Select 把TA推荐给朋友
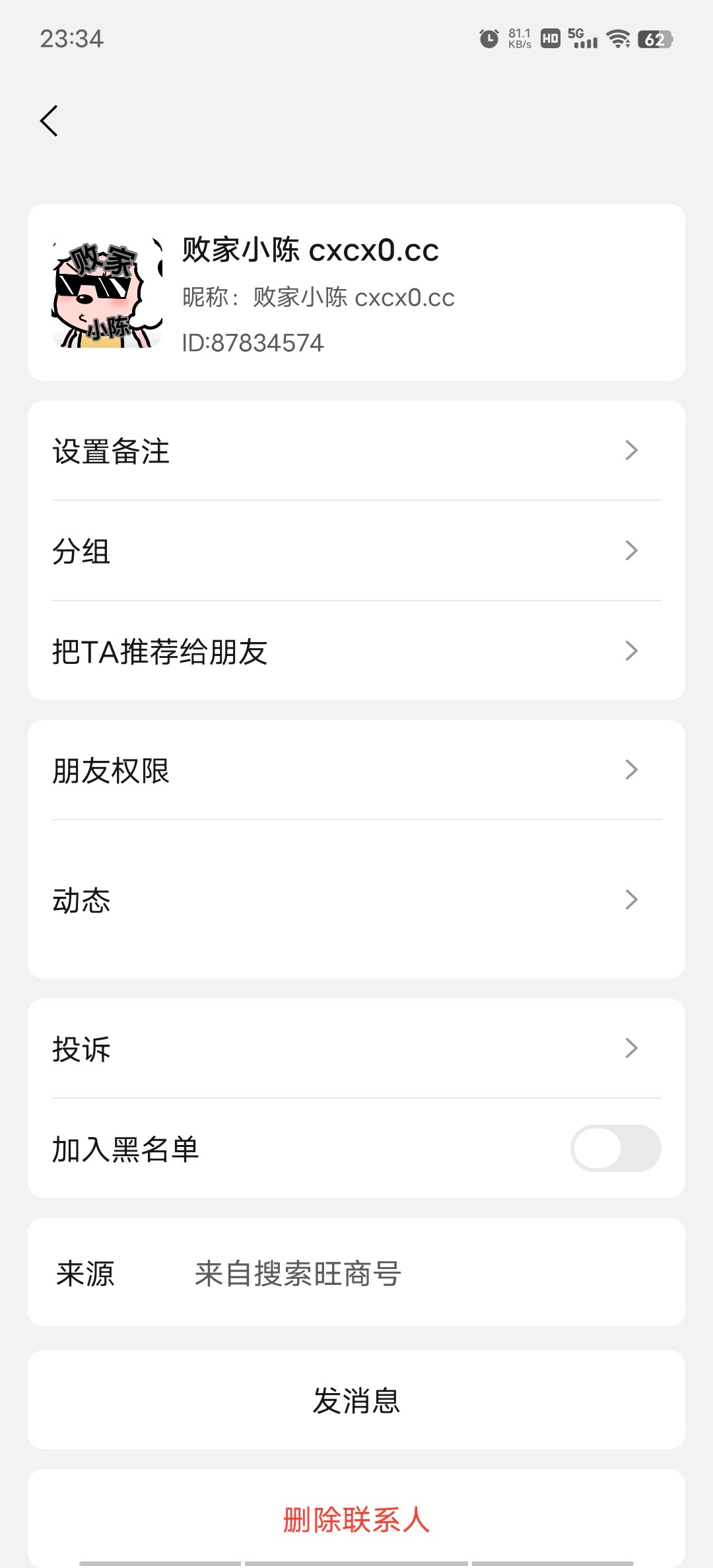Viewport: 713px width, 1568px height. (356, 651)
